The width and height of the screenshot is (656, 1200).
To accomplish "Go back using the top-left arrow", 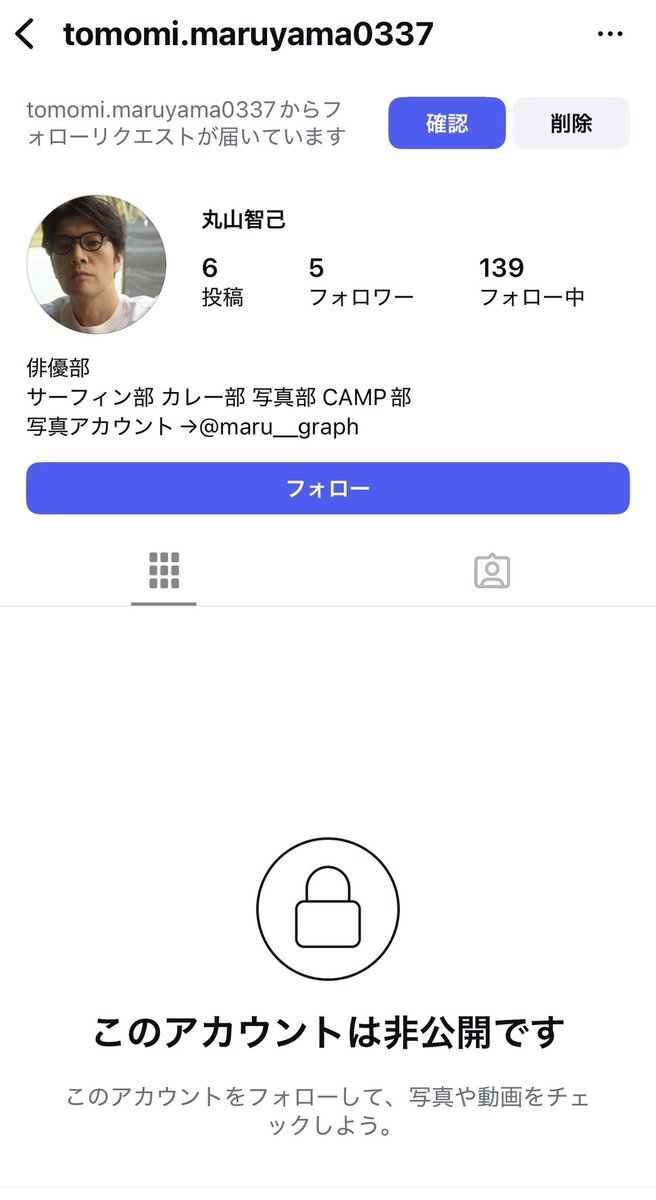I will point(25,34).
